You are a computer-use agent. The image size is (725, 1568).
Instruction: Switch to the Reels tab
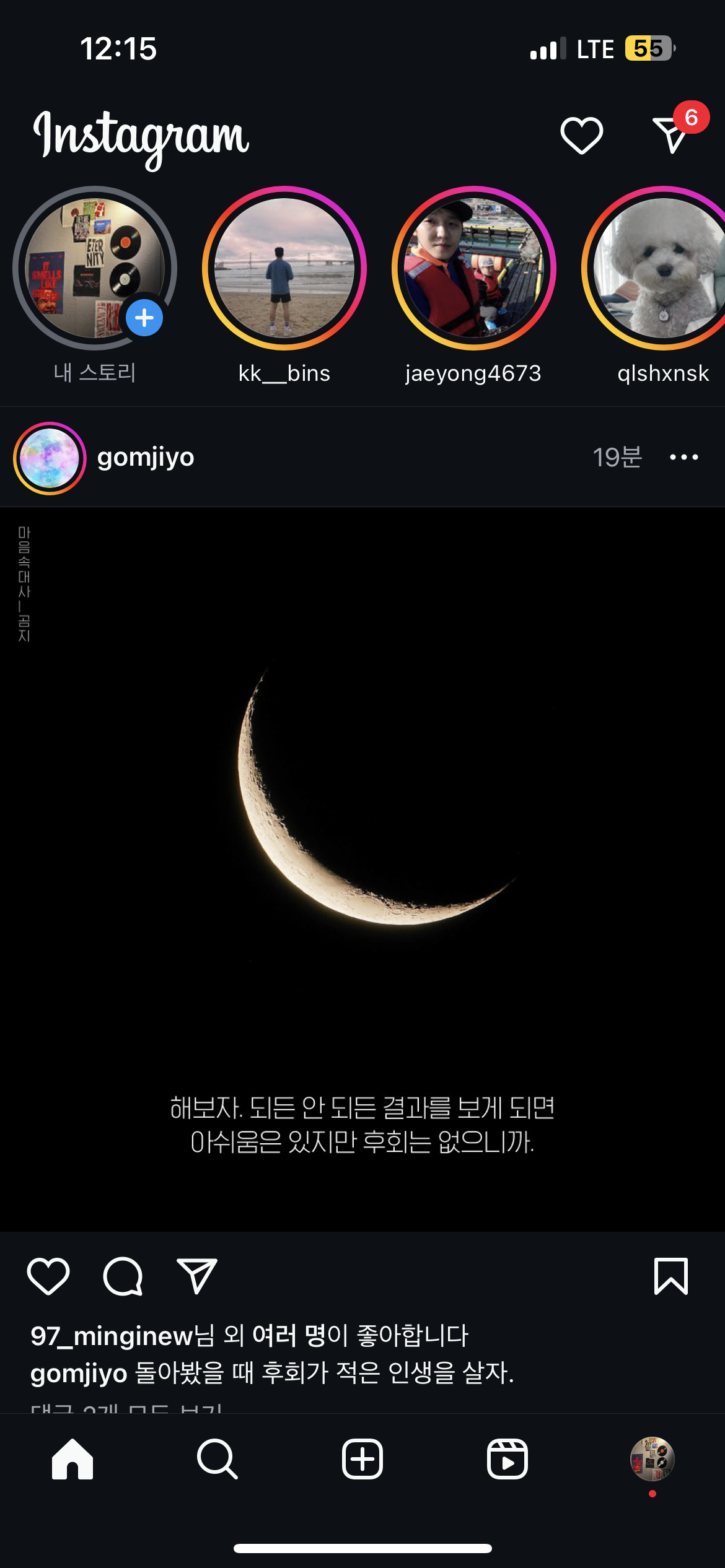(x=507, y=1459)
